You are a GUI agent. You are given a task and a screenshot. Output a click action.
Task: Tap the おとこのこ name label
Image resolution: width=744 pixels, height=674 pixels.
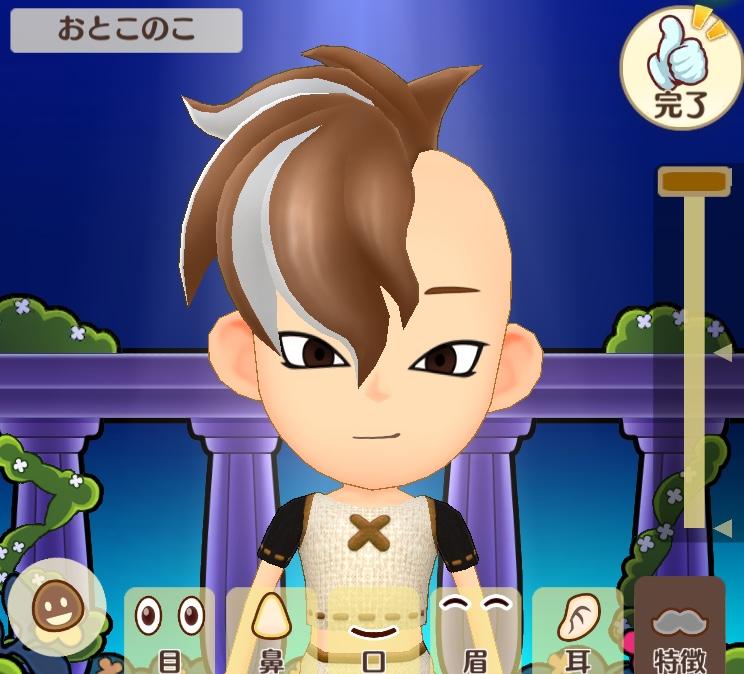coord(126,30)
